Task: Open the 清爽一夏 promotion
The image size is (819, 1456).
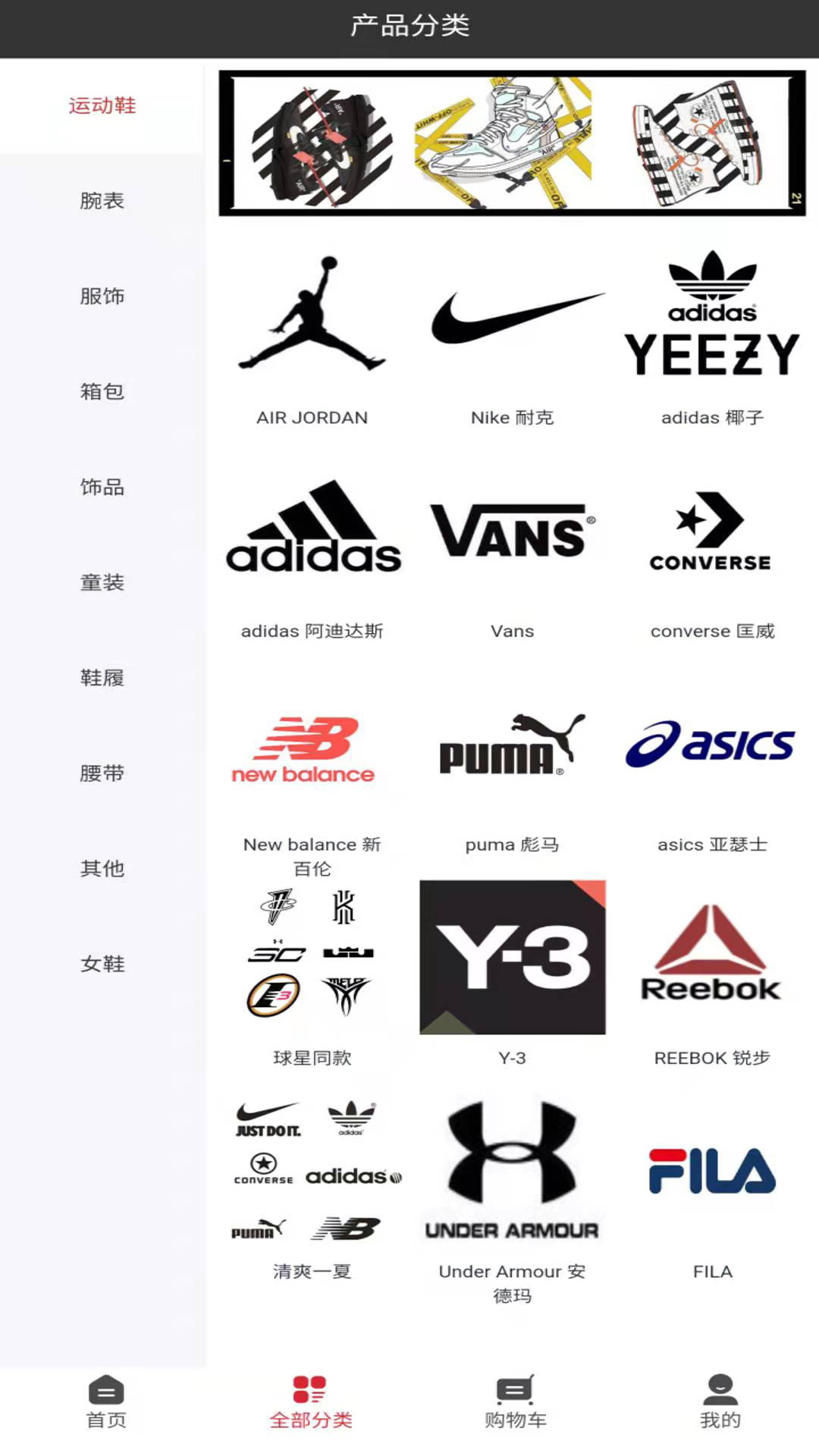Action: tap(313, 1172)
